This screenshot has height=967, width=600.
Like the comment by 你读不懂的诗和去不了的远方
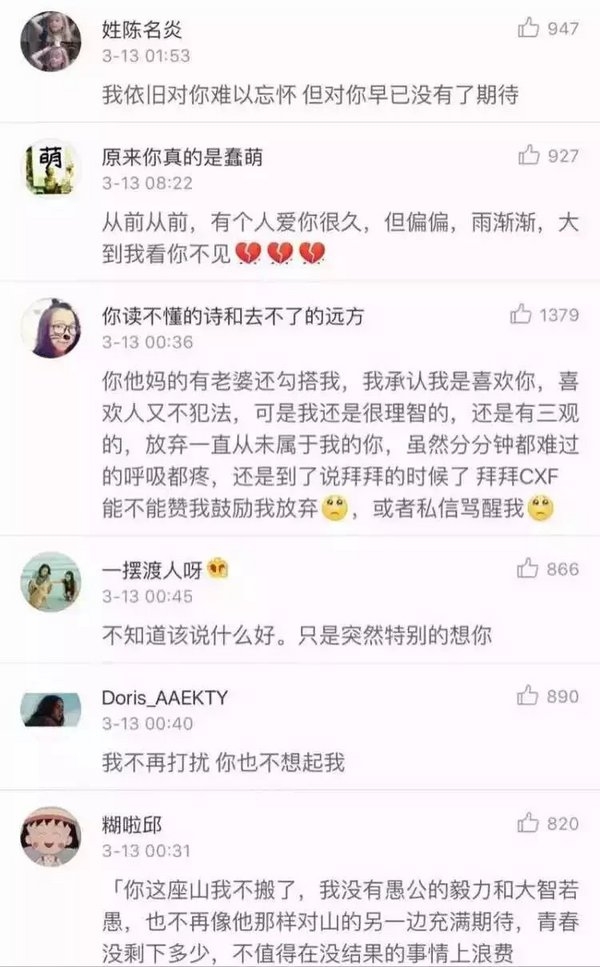[x=521, y=314]
